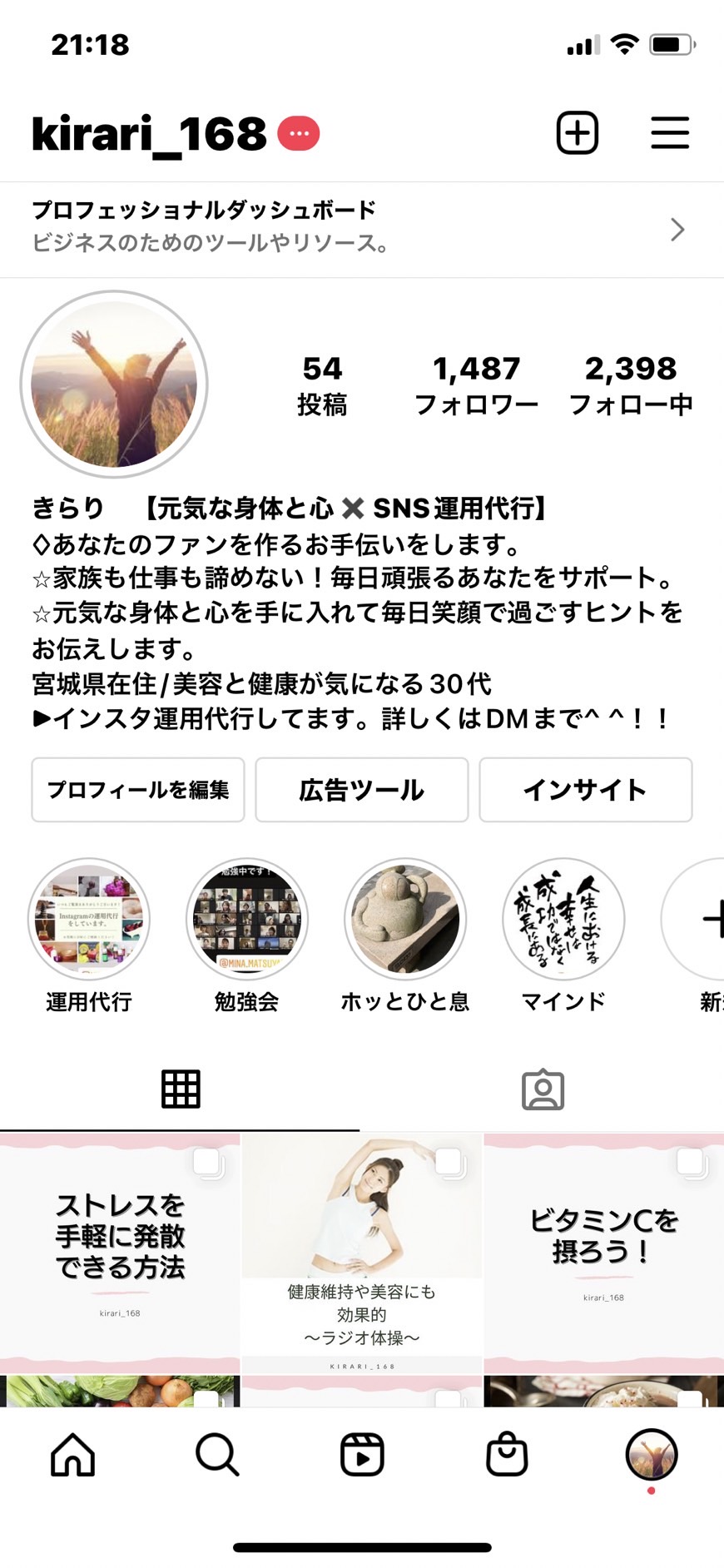Open the hamburger menu

pyautogui.click(x=670, y=132)
